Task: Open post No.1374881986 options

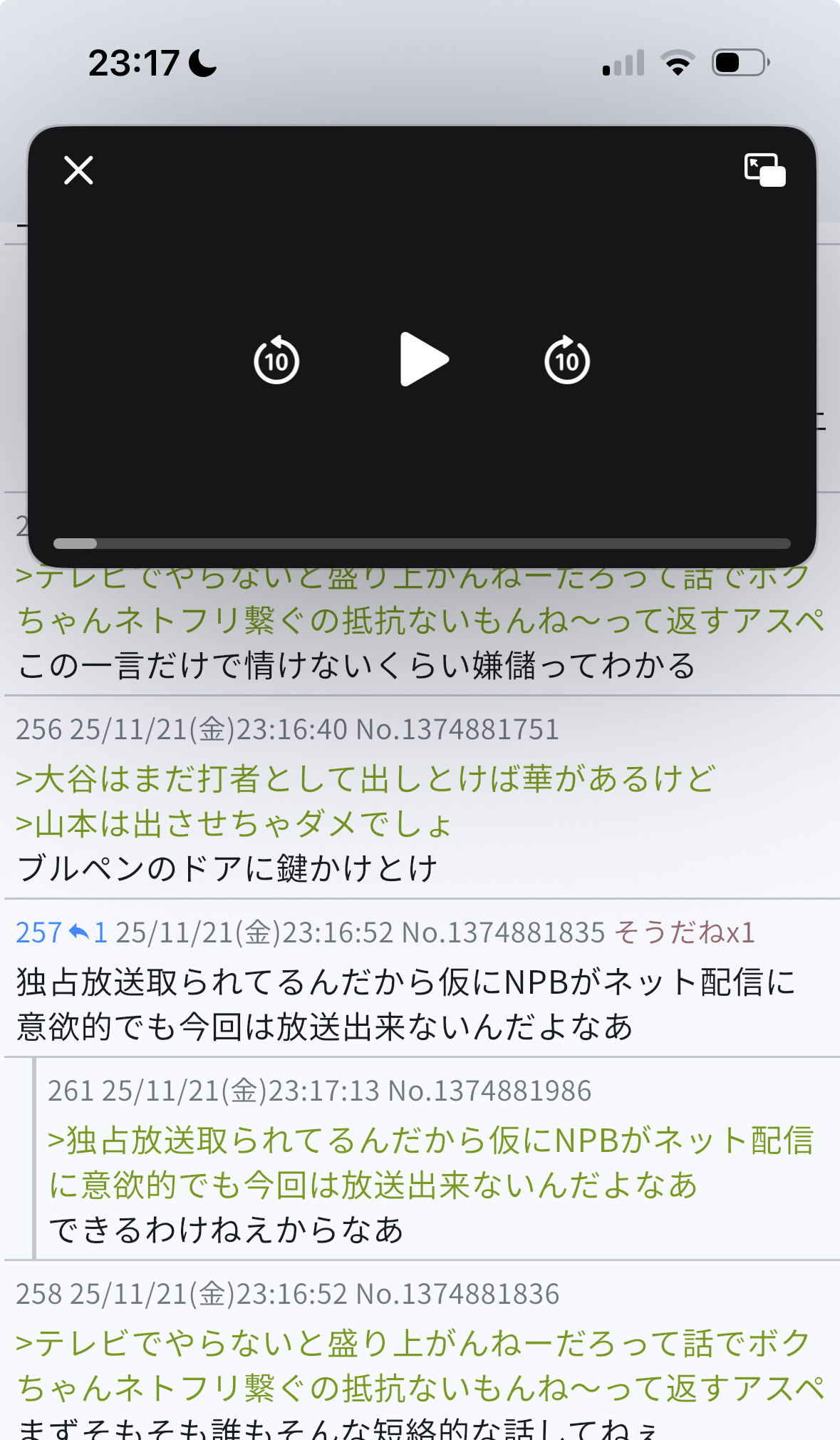Action: pos(489,1091)
